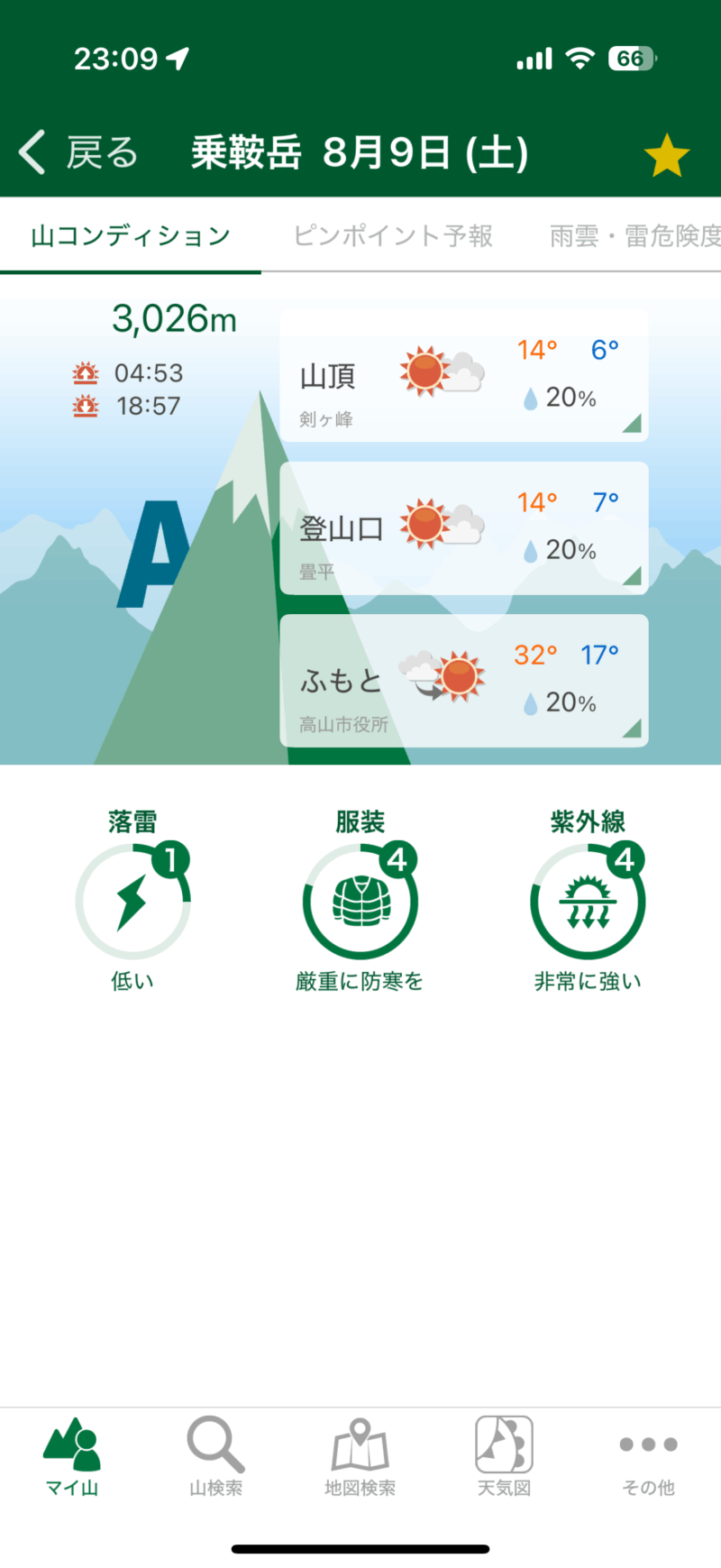Open the ふもと 高山市役所 forecast card
Image resolution: width=721 pixels, height=1568 pixels.
tap(464, 681)
